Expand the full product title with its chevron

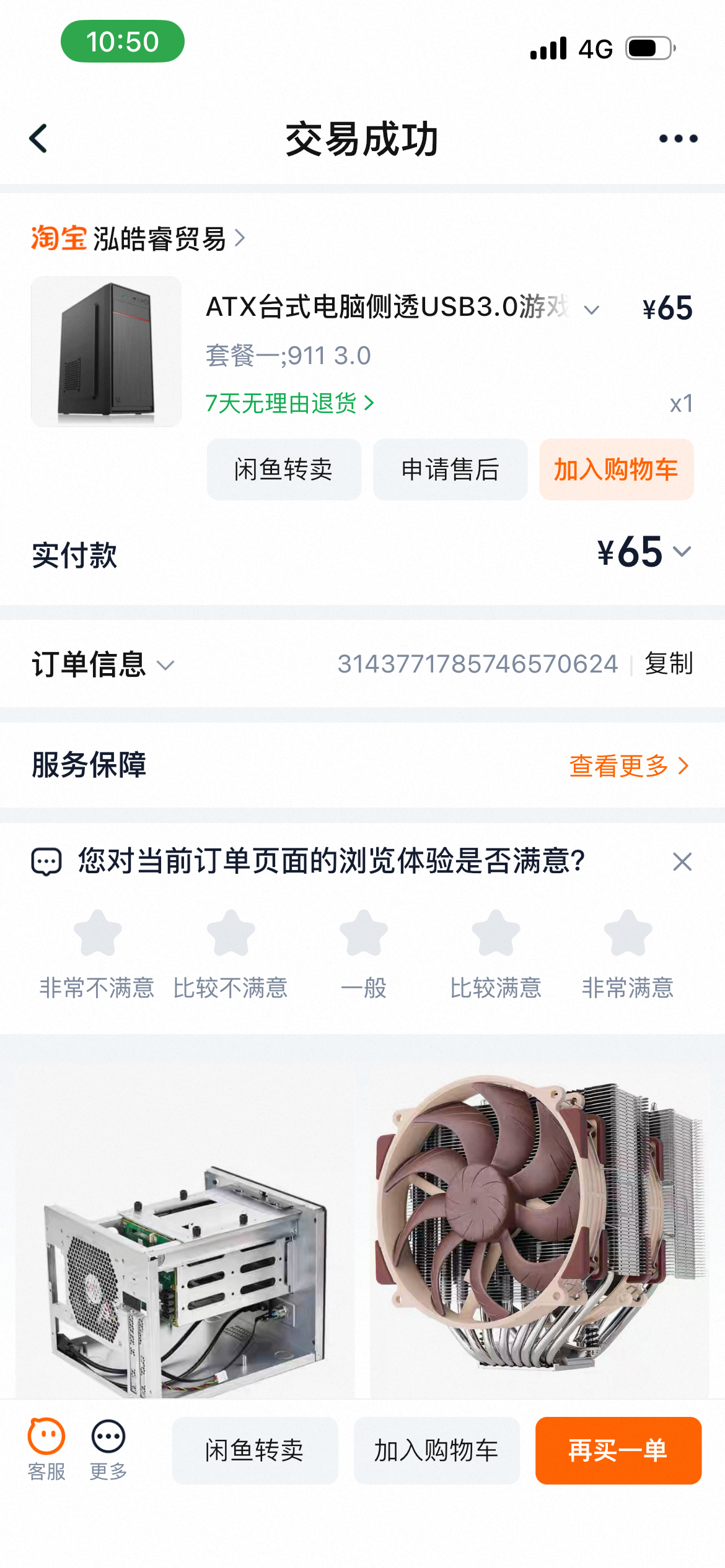(593, 308)
